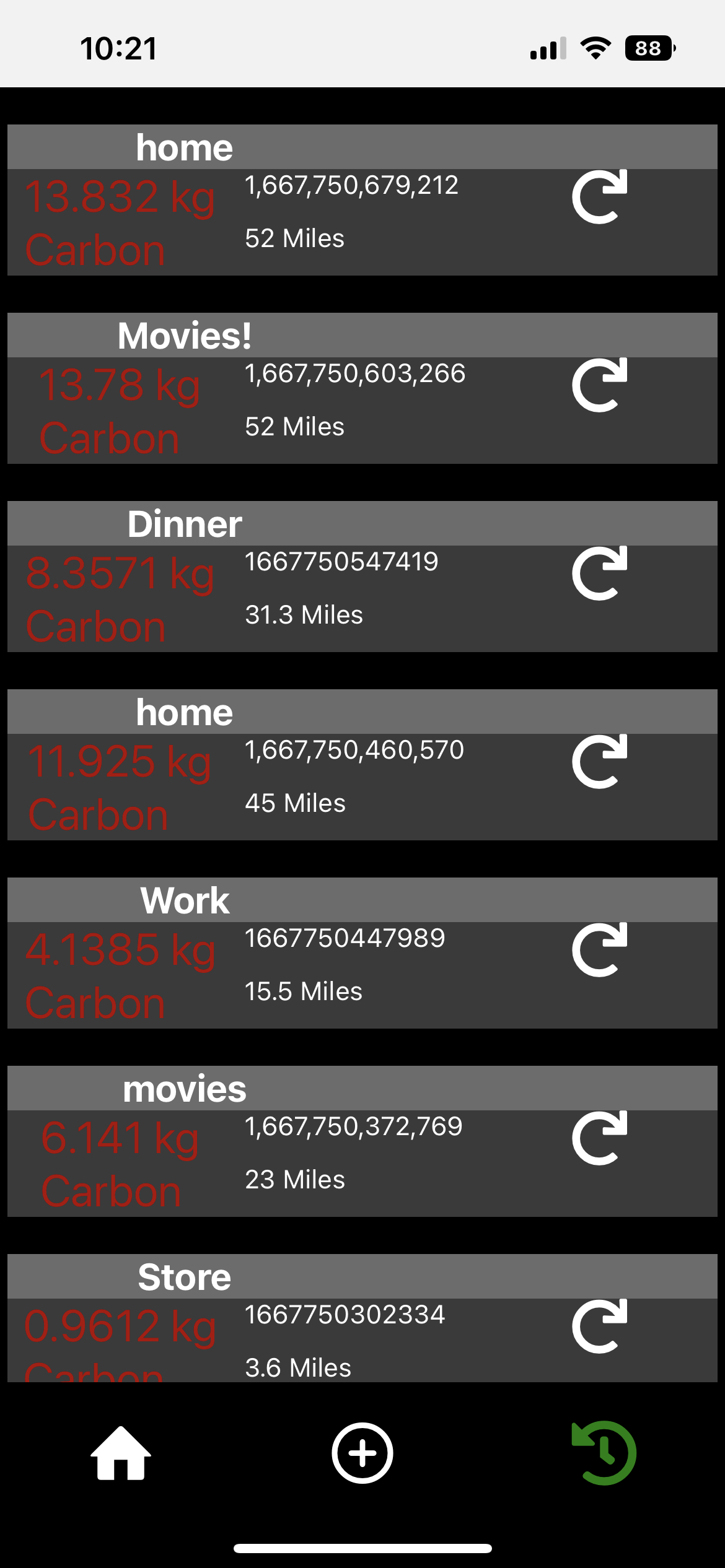
Task: Repeat the 45 Miles home trip
Action: point(599,761)
